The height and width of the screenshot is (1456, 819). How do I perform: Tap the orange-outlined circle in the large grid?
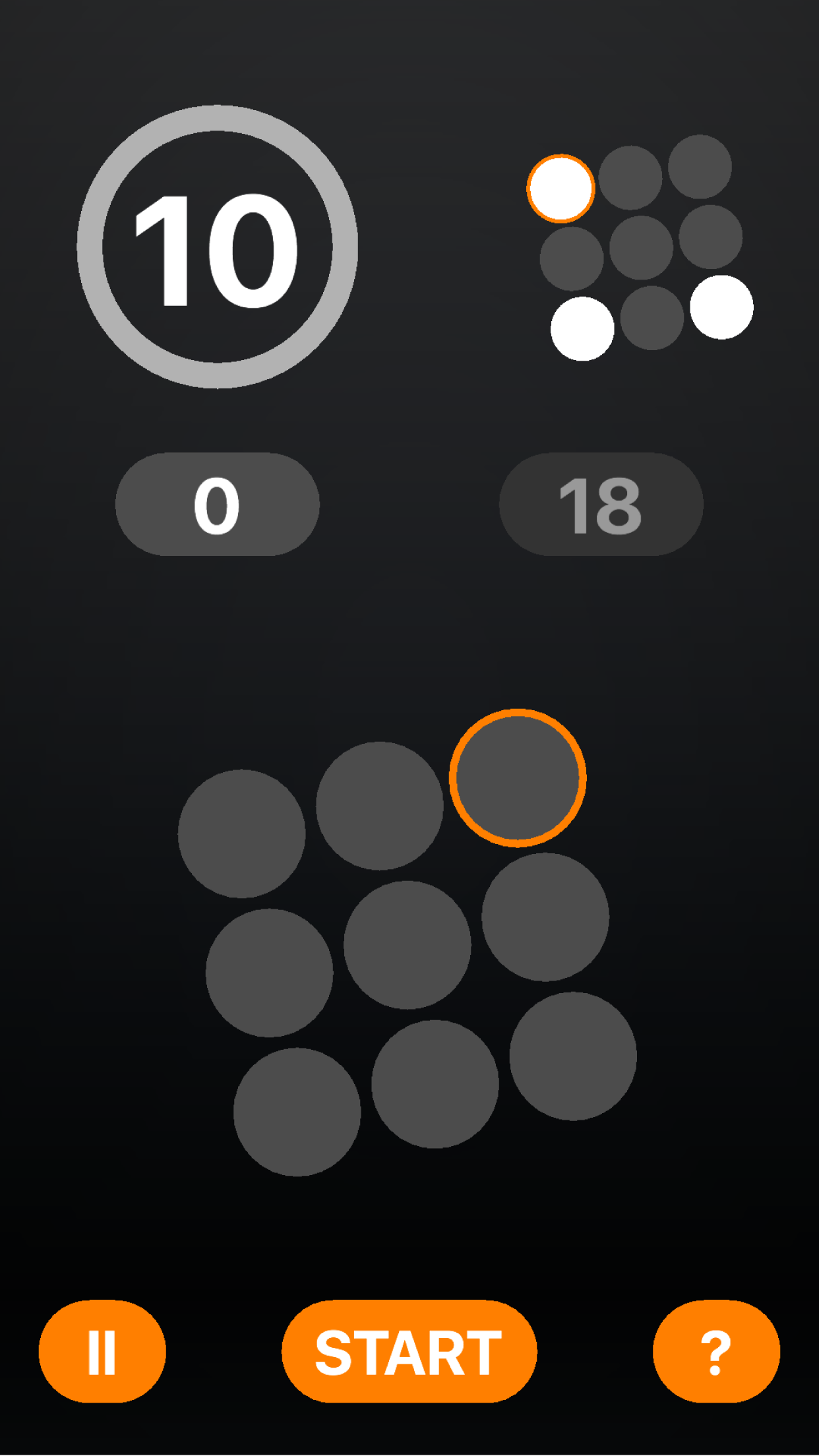click(x=518, y=777)
